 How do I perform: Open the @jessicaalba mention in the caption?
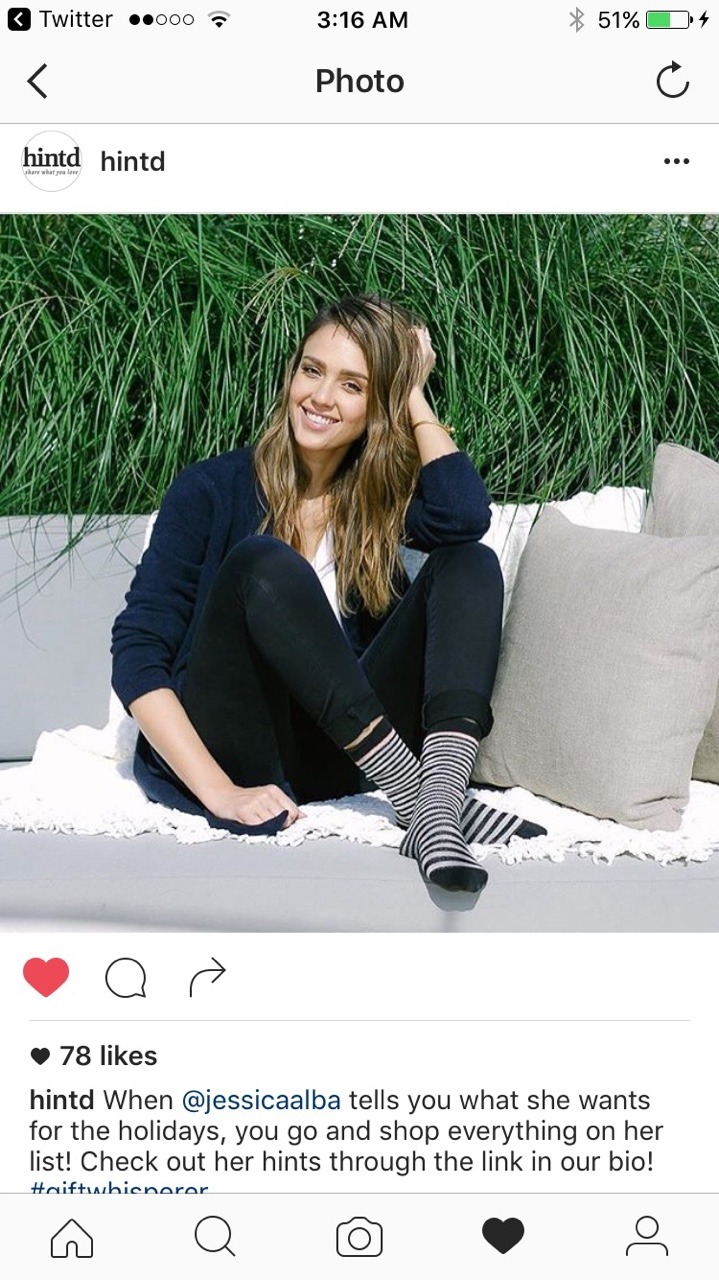point(261,1100)
